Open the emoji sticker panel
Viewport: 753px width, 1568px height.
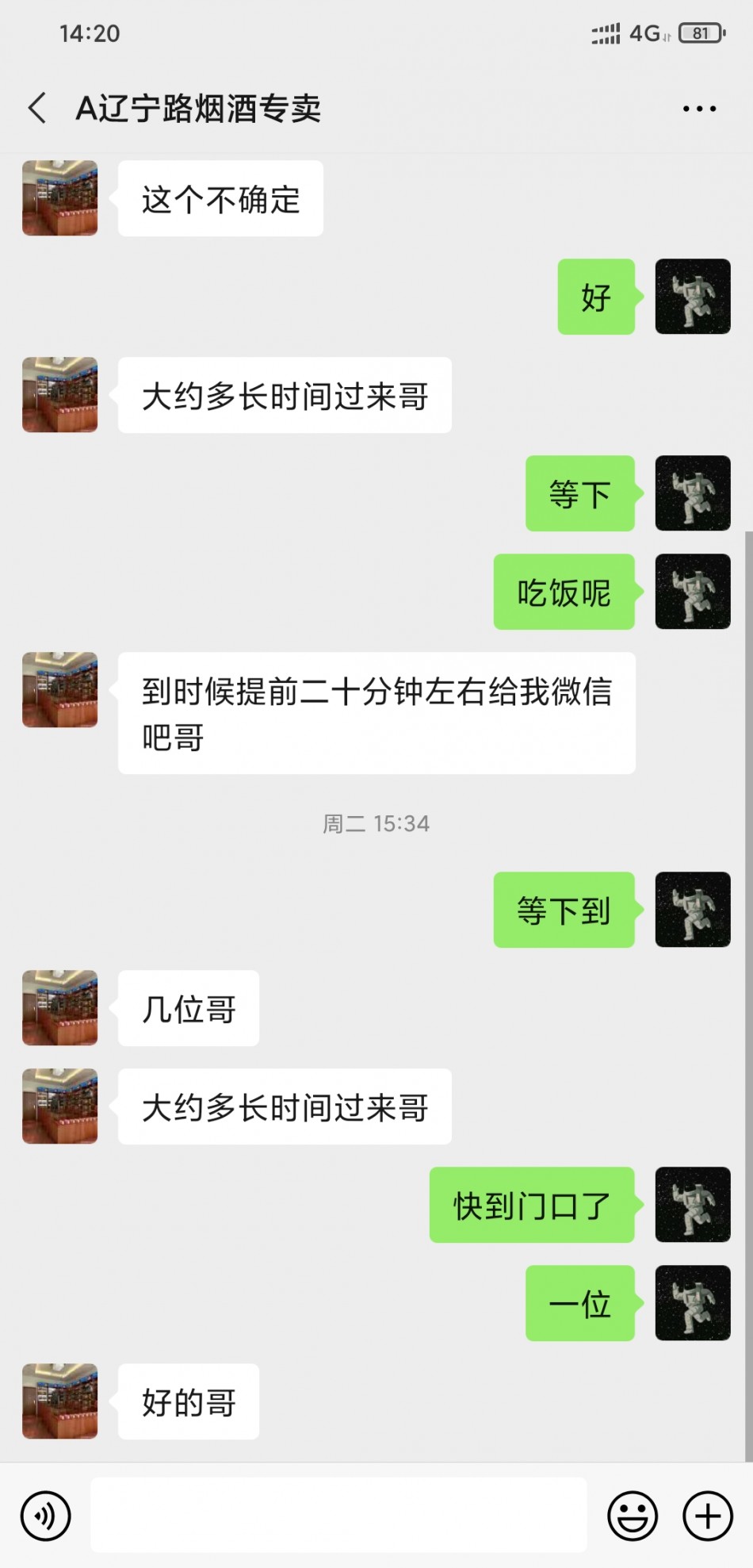[632, 1516]
